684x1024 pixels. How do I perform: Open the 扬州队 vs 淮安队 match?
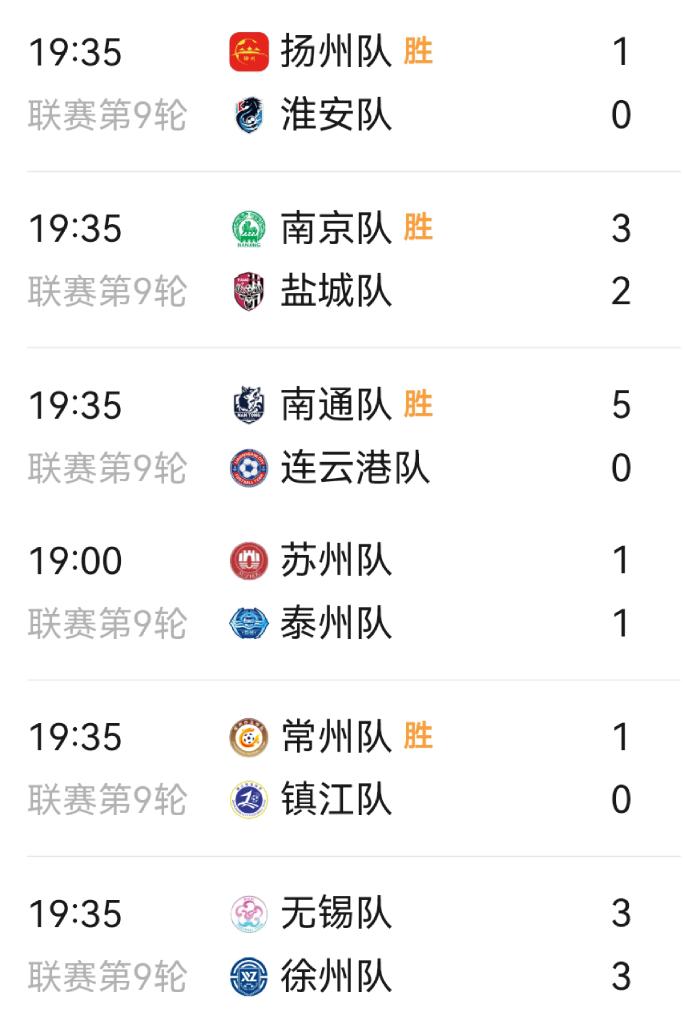point(340,83)
